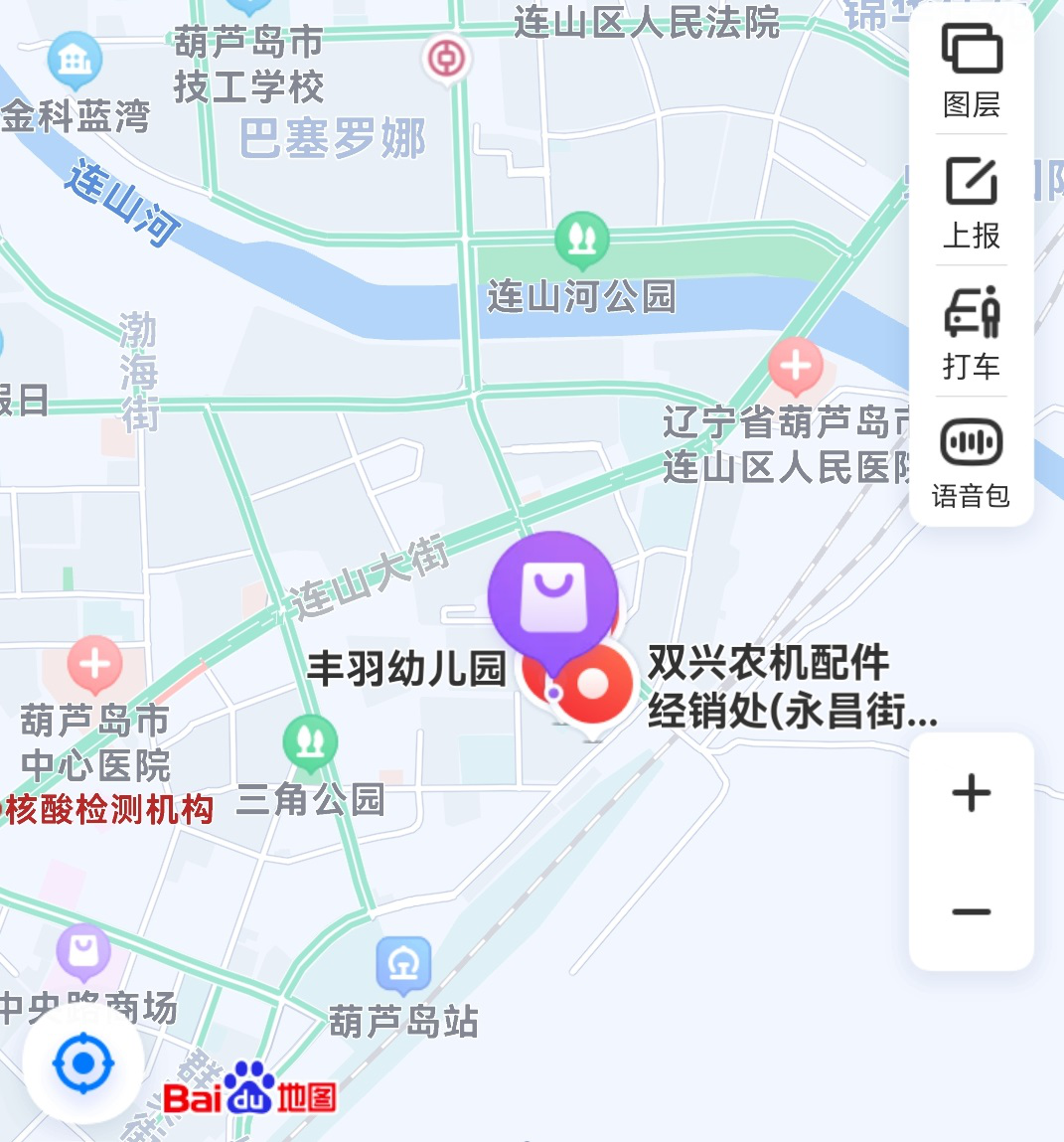Image resolution: width=1064 pixels, height=1142 pixels.
Task: Tap the 三角公园 park marker
Action: pyautogui.click(x=310, y=741)
